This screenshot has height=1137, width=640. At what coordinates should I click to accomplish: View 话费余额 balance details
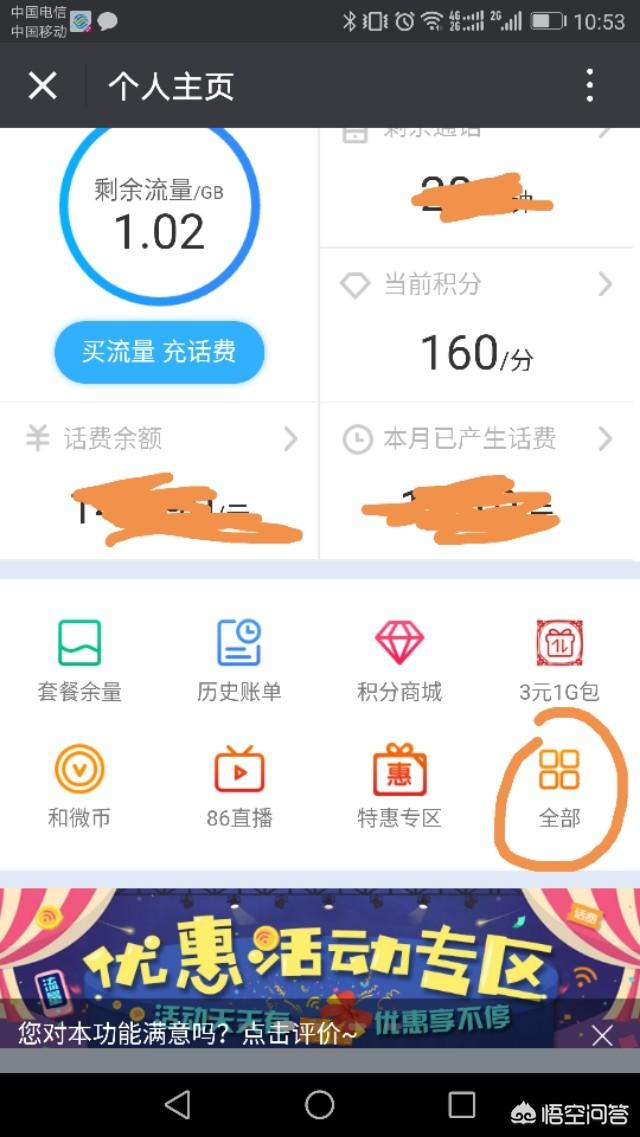coord(160,439)
